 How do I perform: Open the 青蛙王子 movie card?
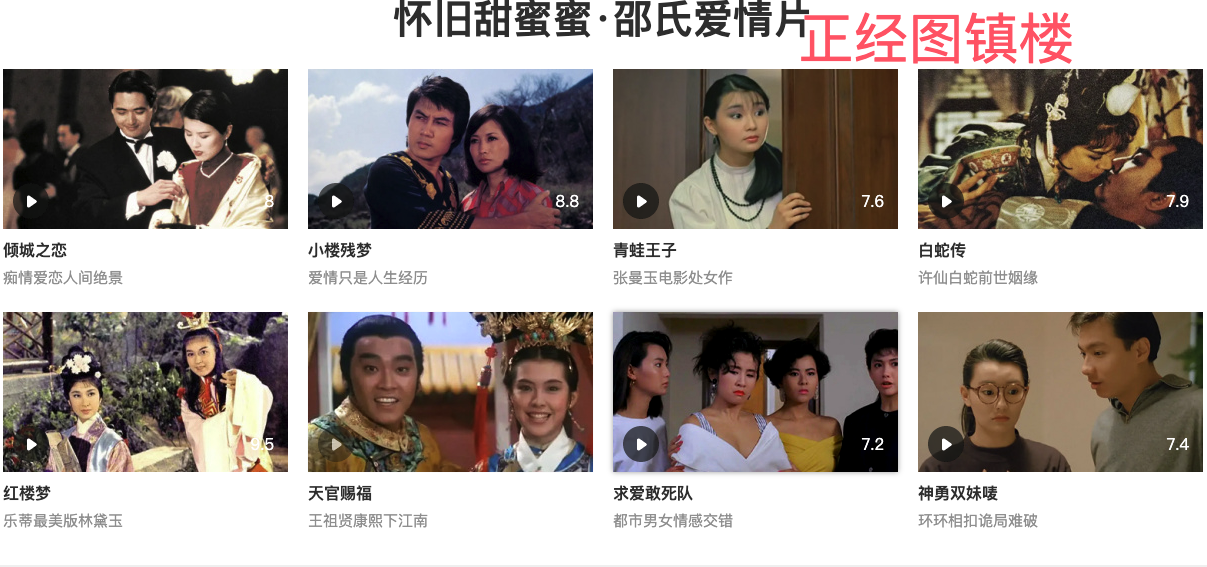point(755,148)
